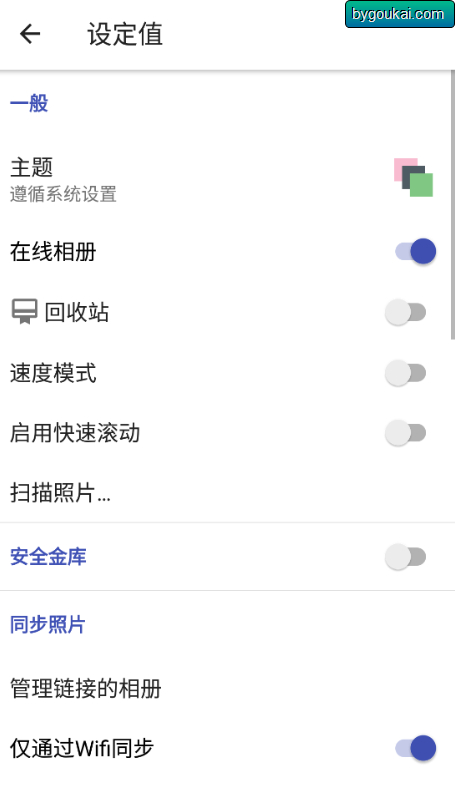This screenshot has width=455, height=785.
Task: Enable the 回收站 recycle bin switch
Action: coord(405,312)
